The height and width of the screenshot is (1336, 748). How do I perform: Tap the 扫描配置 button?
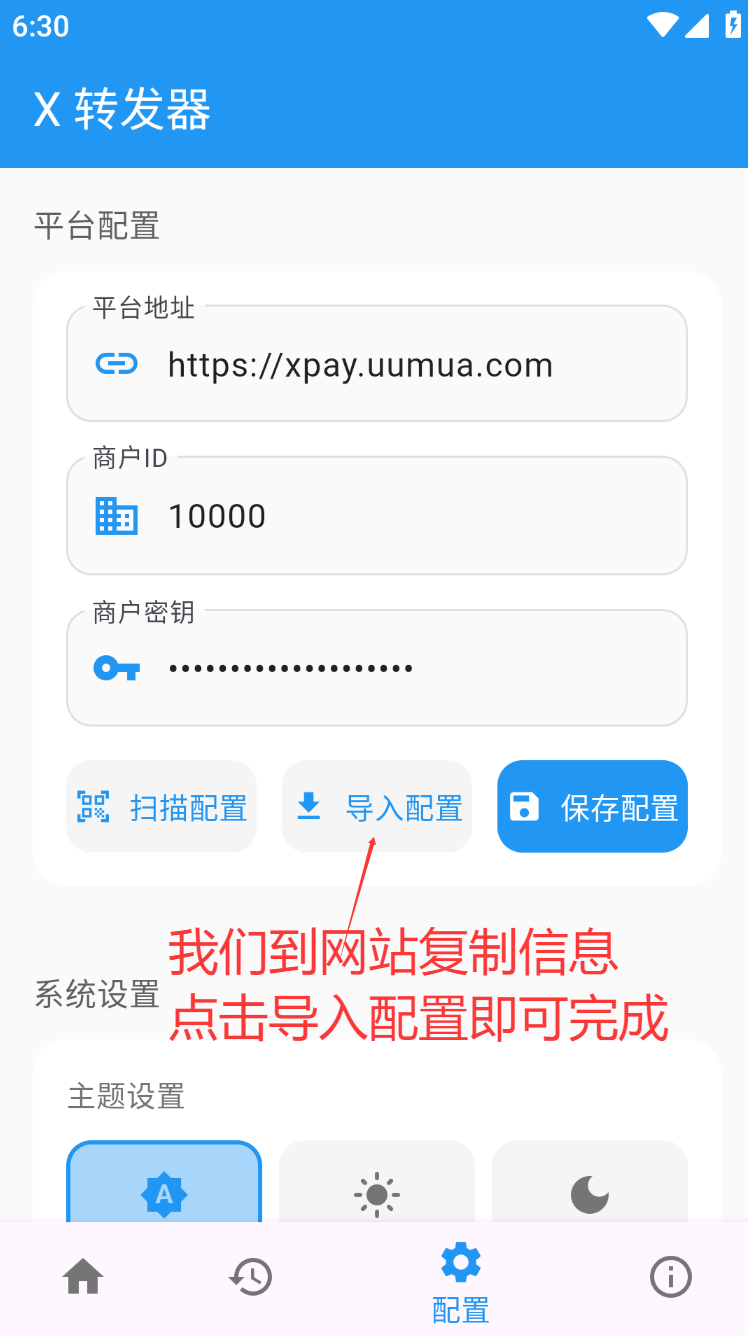161,807
